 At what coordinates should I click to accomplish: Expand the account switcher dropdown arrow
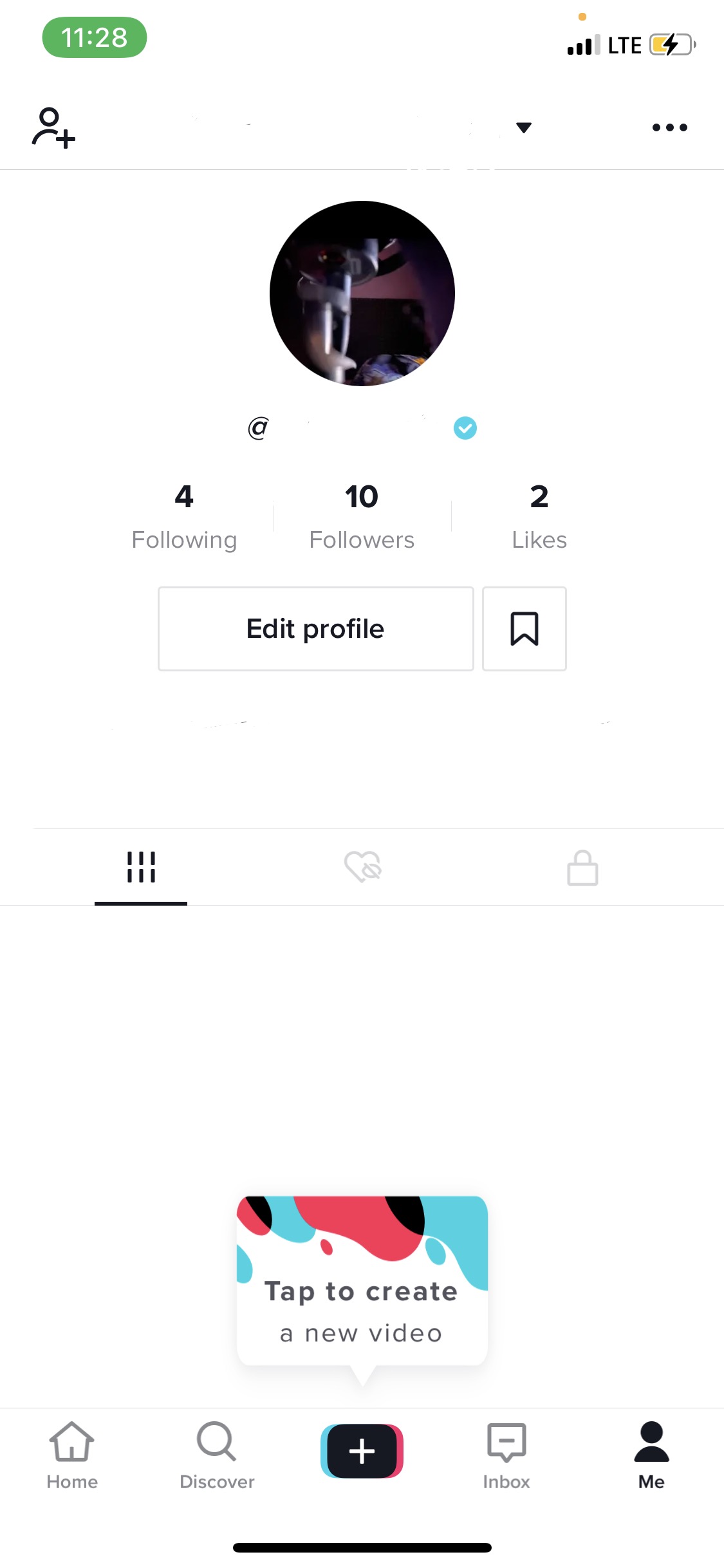point(524,127)
